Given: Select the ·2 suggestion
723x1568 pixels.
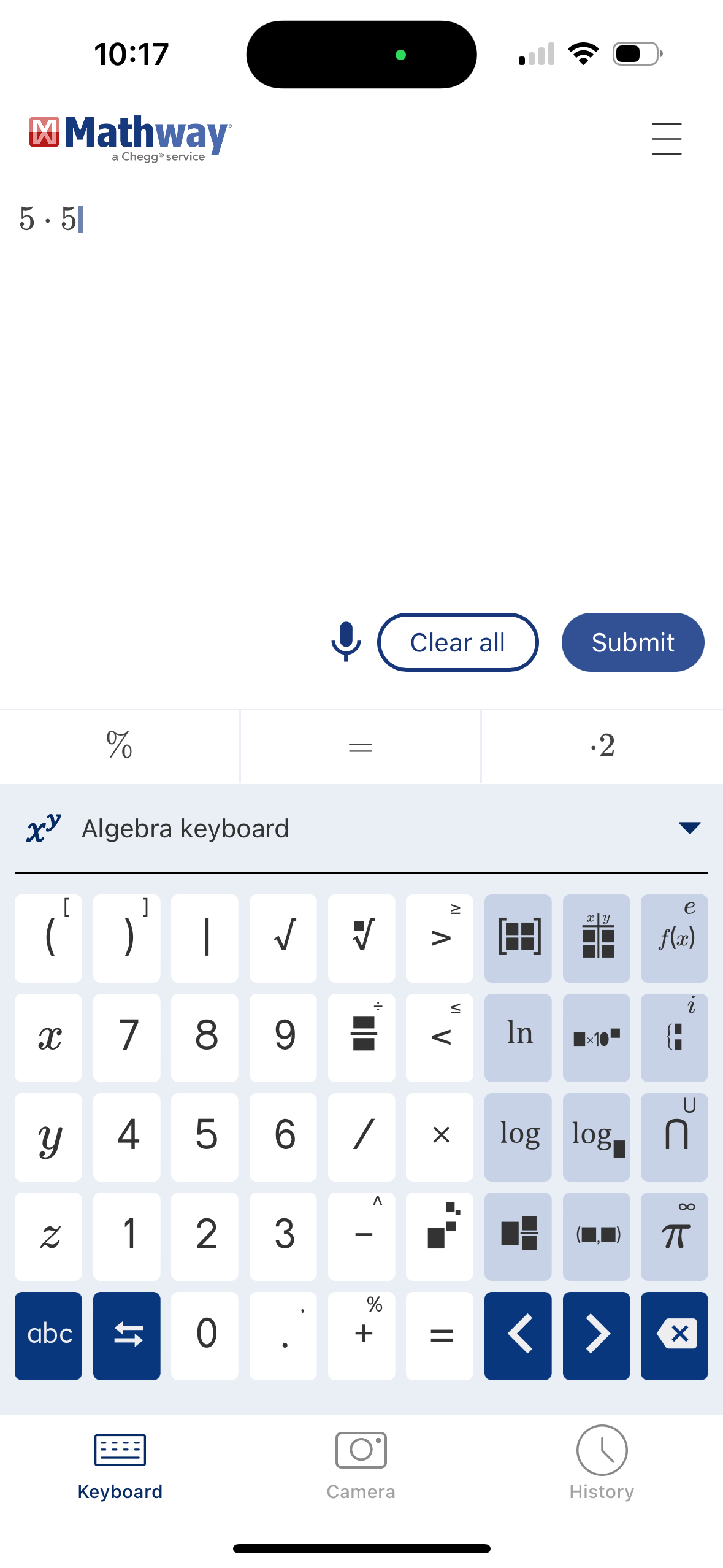Looking at the screenshot, I should (602, 747).
